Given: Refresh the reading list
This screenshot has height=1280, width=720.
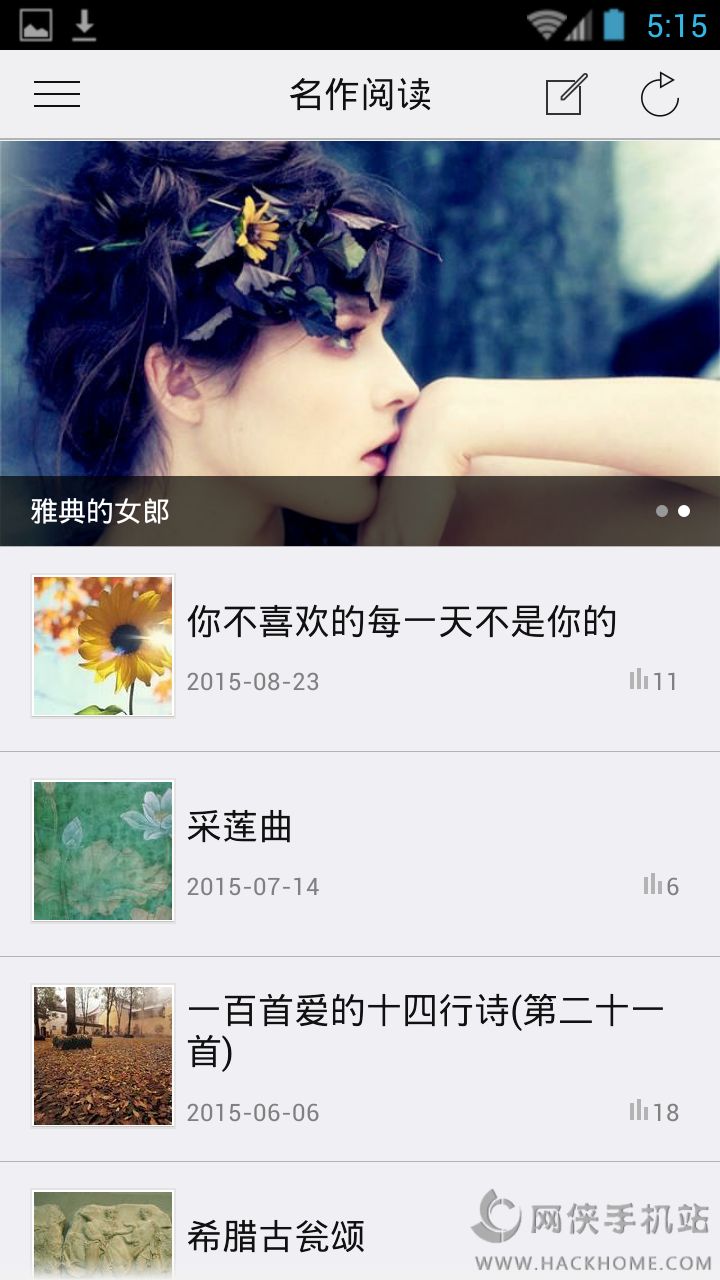Looking at the screenshot, I should 659,96.
